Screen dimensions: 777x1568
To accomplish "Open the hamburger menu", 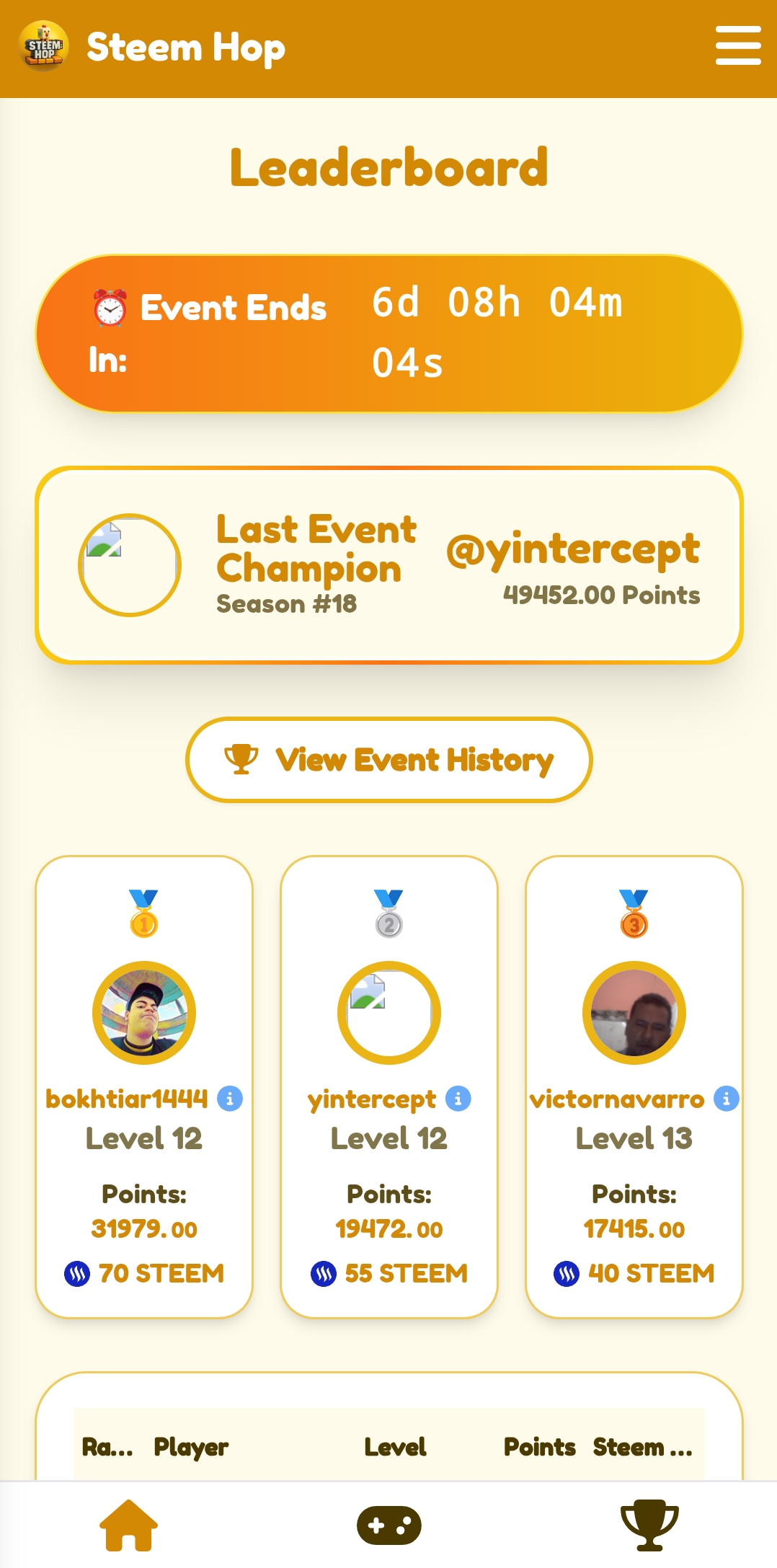I will point(738,45).
